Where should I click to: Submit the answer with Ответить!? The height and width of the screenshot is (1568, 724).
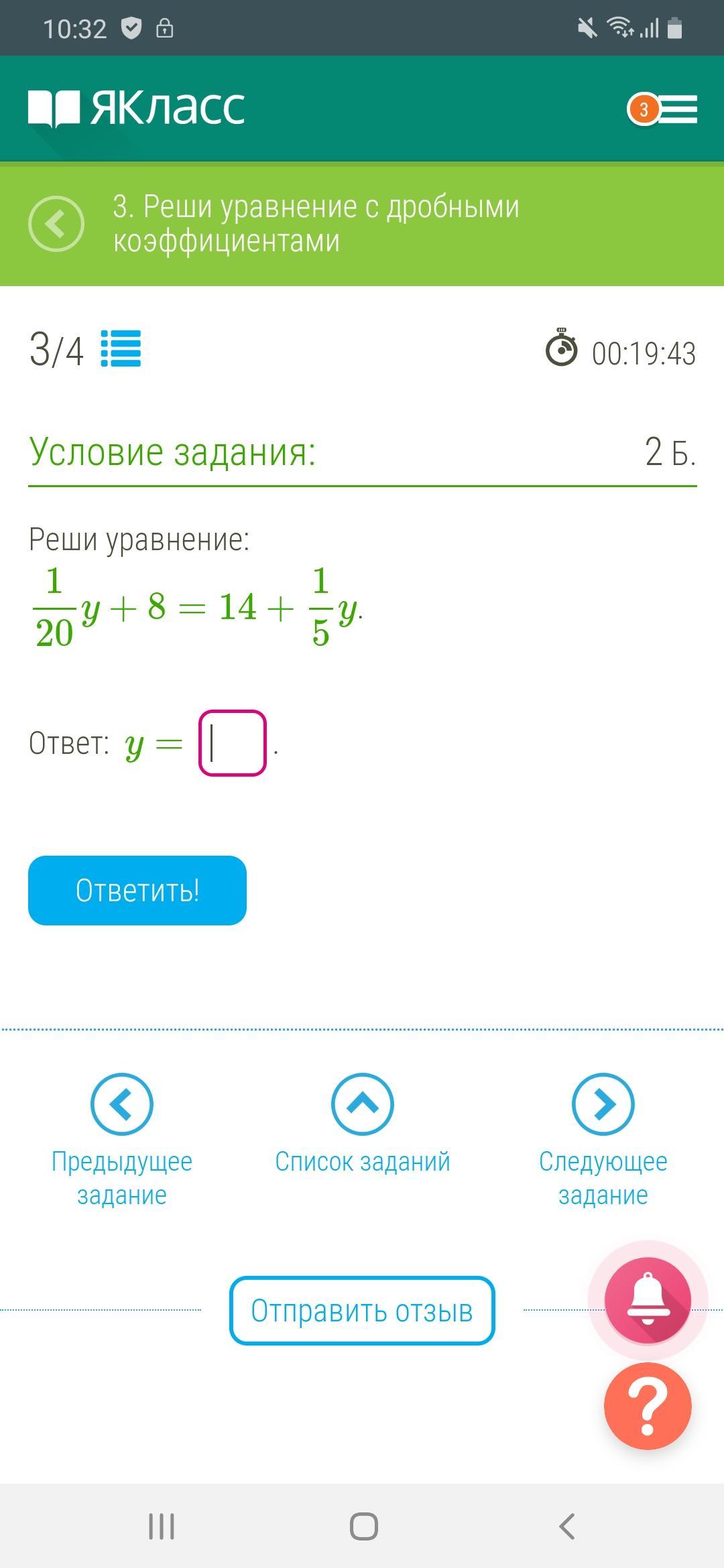(x=137, y=891)
